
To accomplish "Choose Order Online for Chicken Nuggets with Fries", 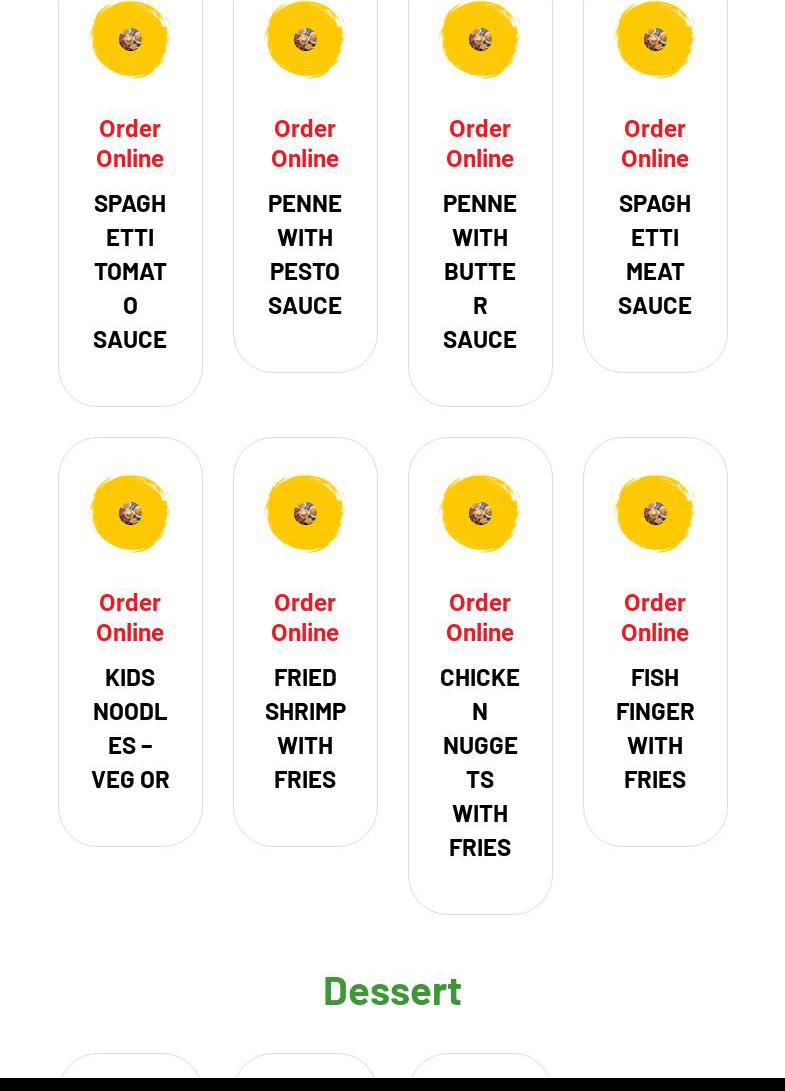I will coord(480,617).
